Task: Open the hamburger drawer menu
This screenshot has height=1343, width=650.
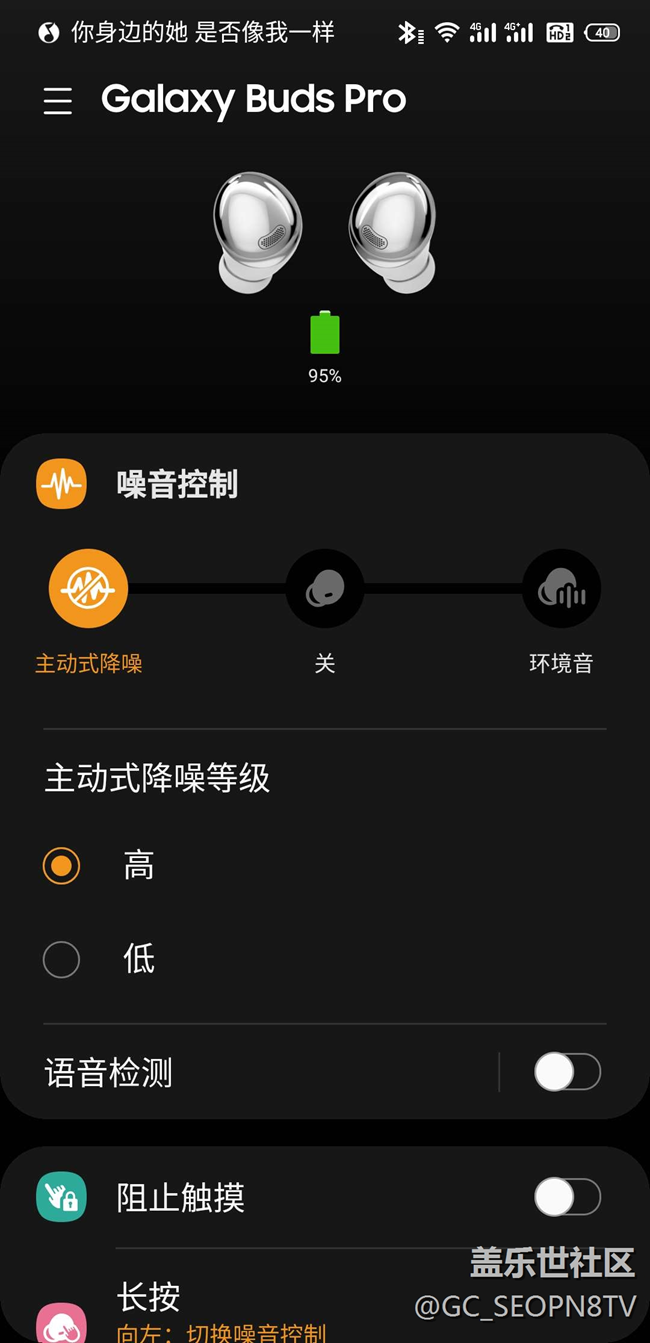Action: click(58, 100)
